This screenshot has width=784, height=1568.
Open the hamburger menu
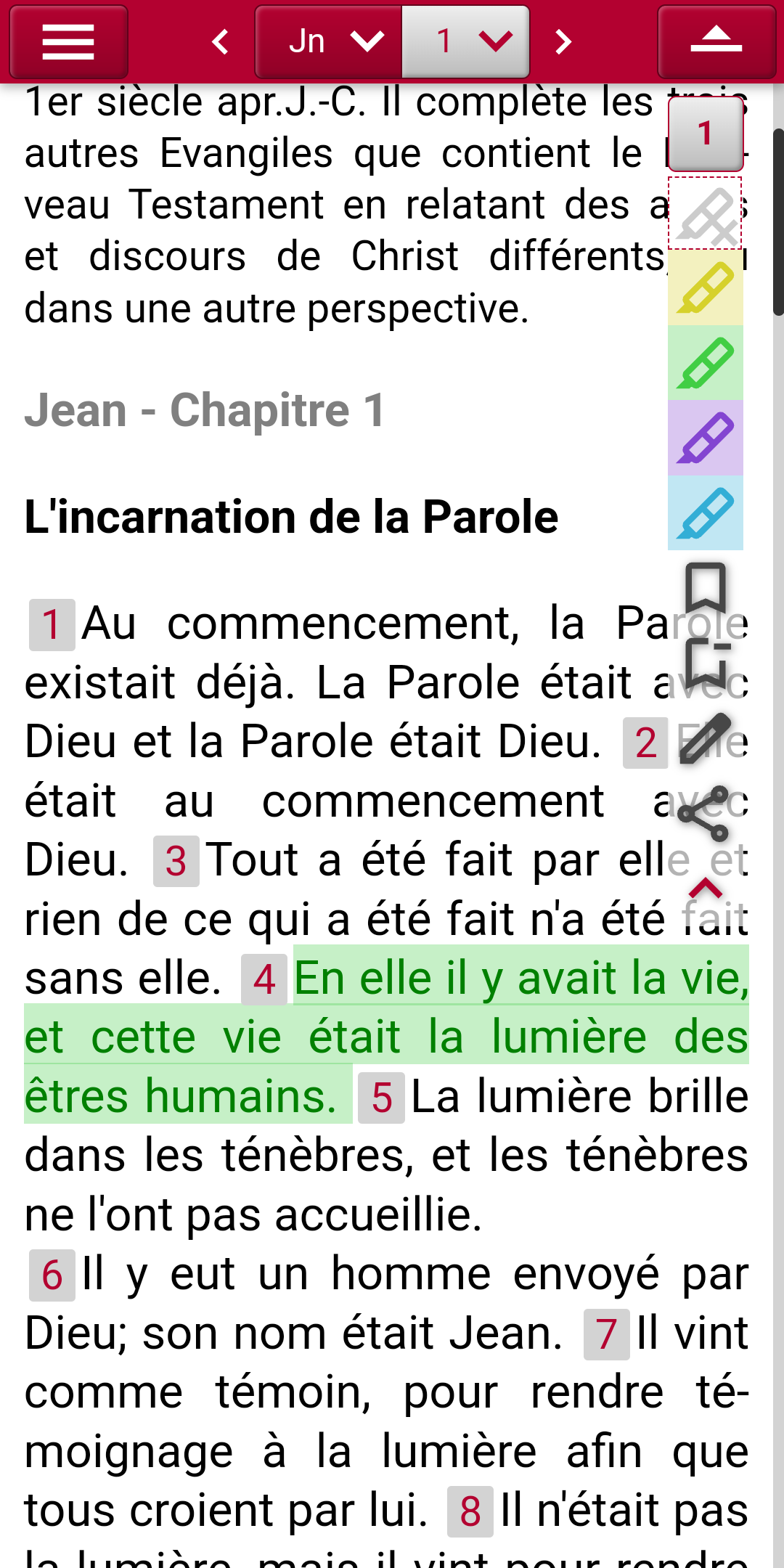coord(68,41)
